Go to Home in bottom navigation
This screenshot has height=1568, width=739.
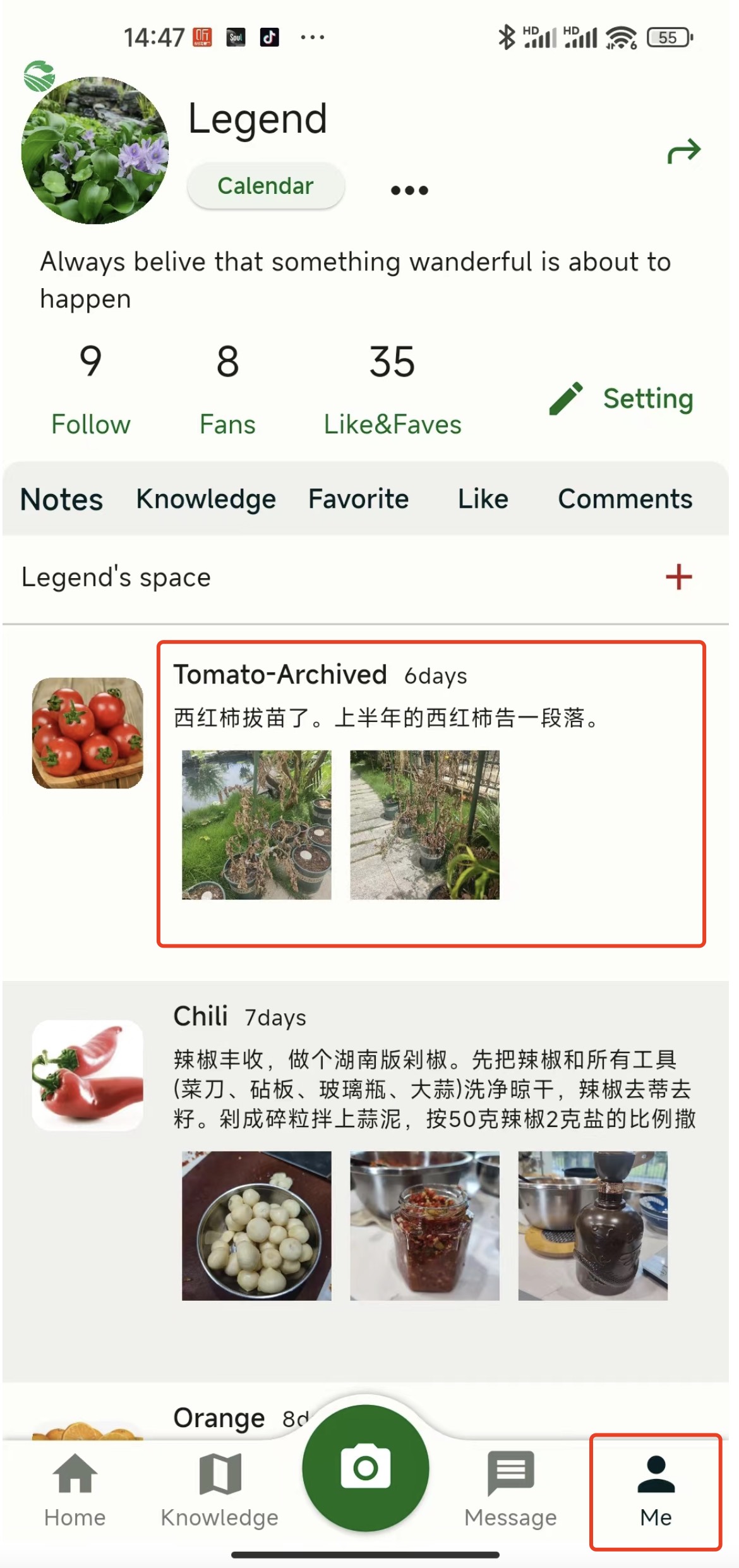(x=75, y=1491)
